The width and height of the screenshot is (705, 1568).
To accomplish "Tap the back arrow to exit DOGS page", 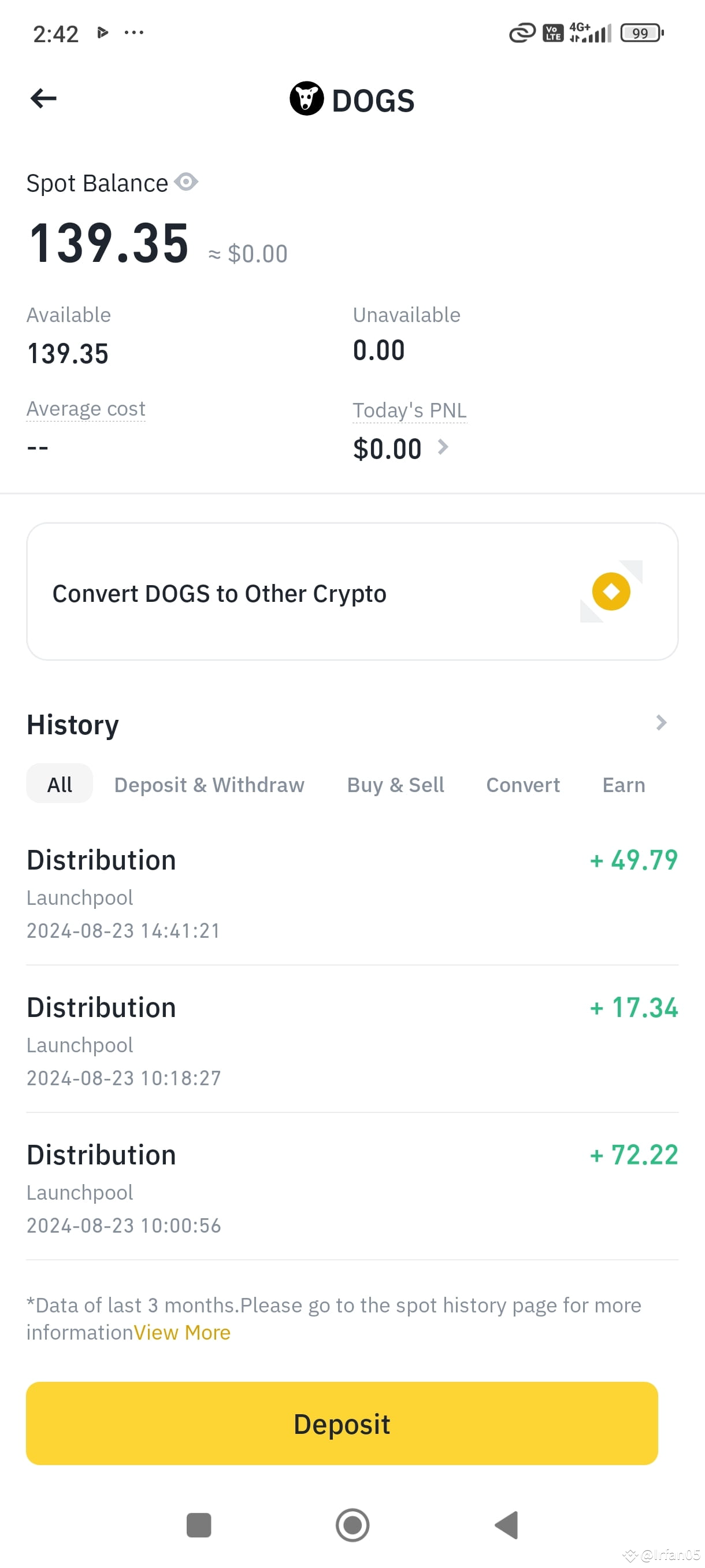I will coord(43,98).
